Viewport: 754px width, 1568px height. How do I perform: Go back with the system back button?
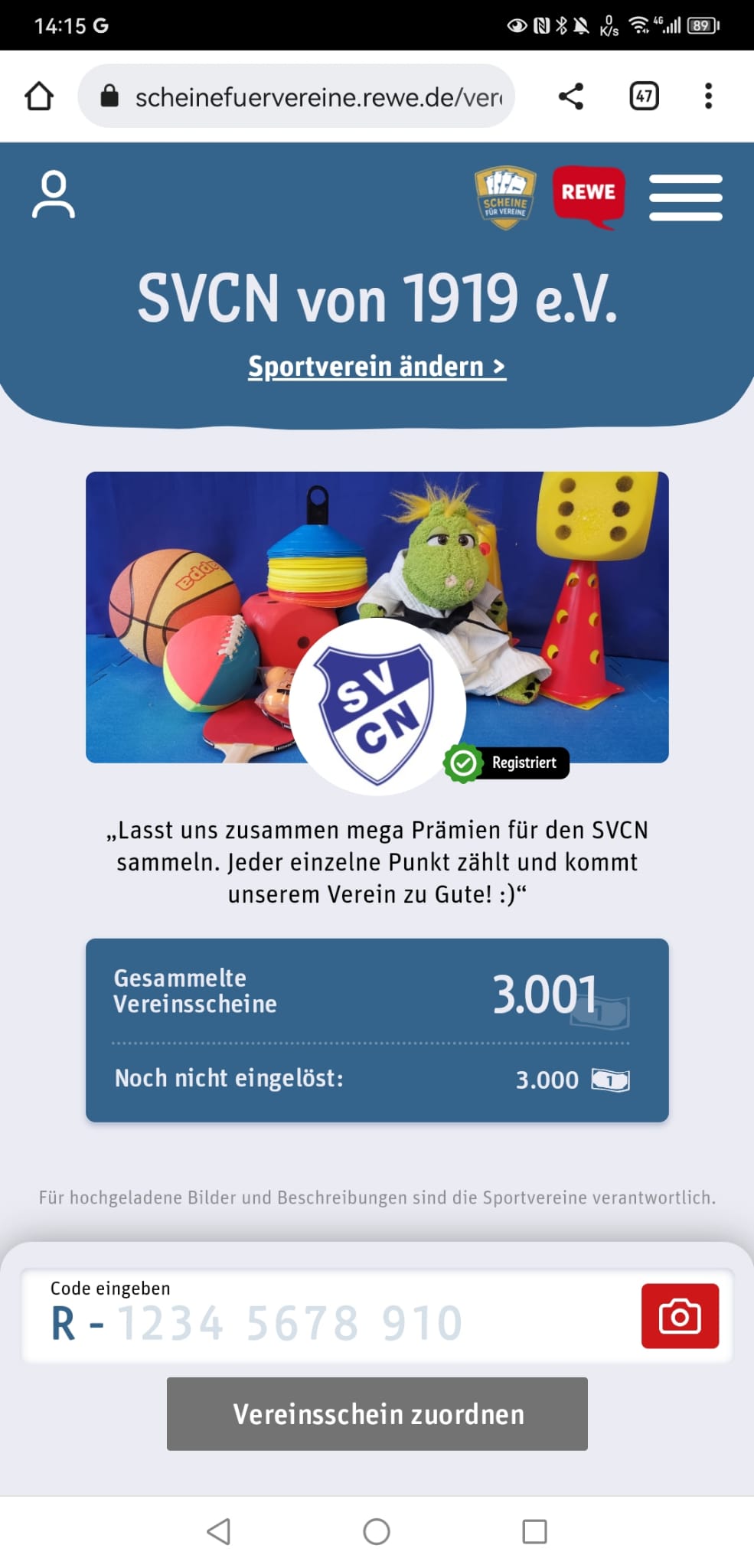[219, 1531]
